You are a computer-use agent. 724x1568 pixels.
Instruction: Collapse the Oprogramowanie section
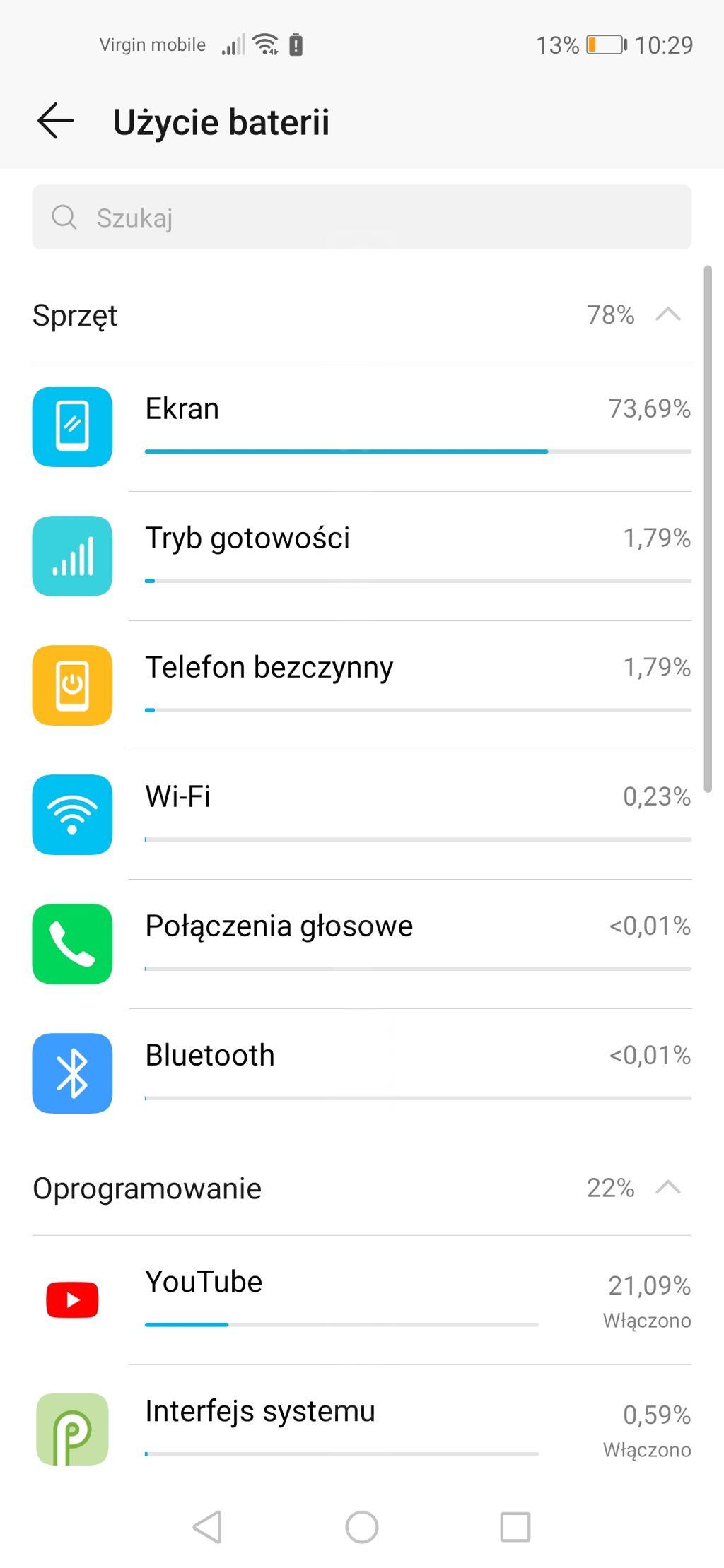[x=668, y=1188]
